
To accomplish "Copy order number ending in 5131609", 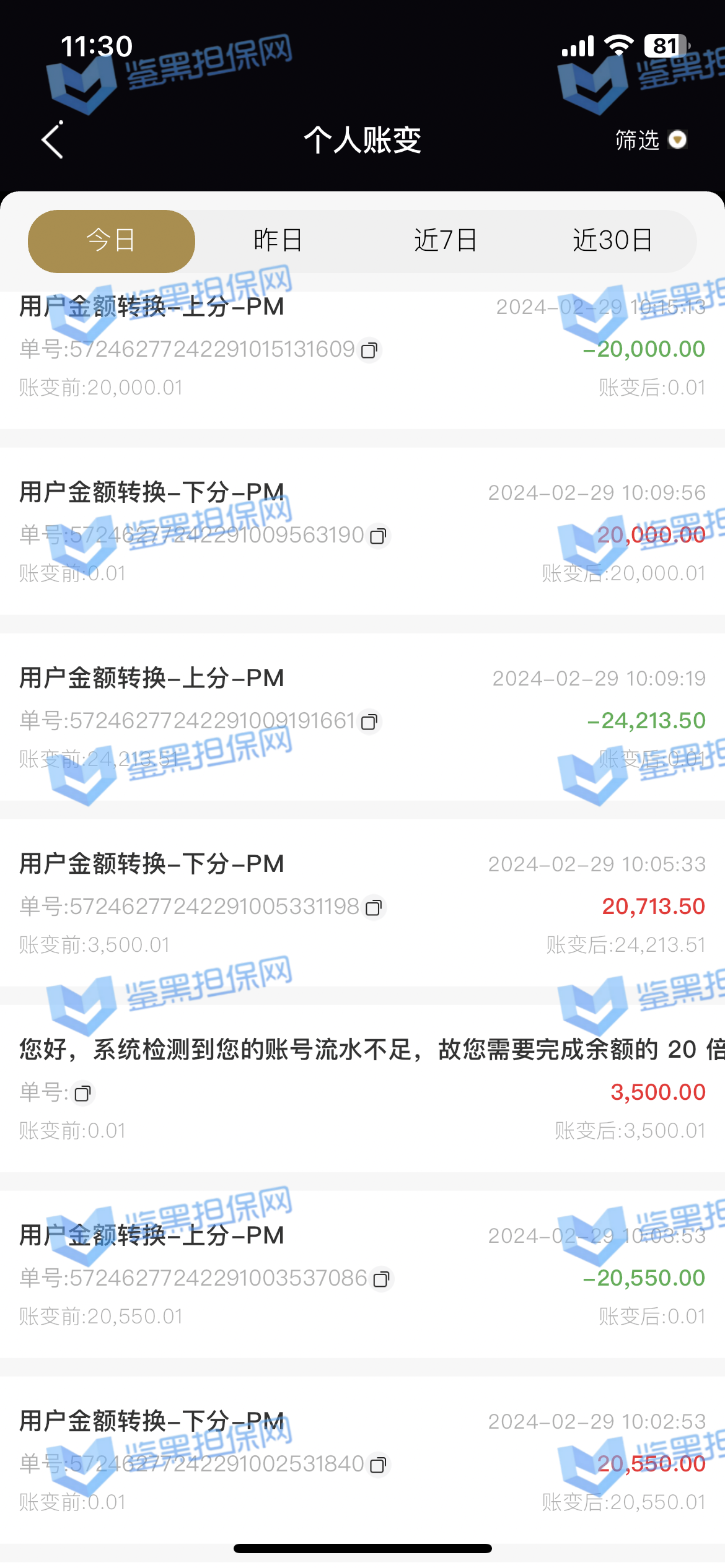I will coord(369,351).
